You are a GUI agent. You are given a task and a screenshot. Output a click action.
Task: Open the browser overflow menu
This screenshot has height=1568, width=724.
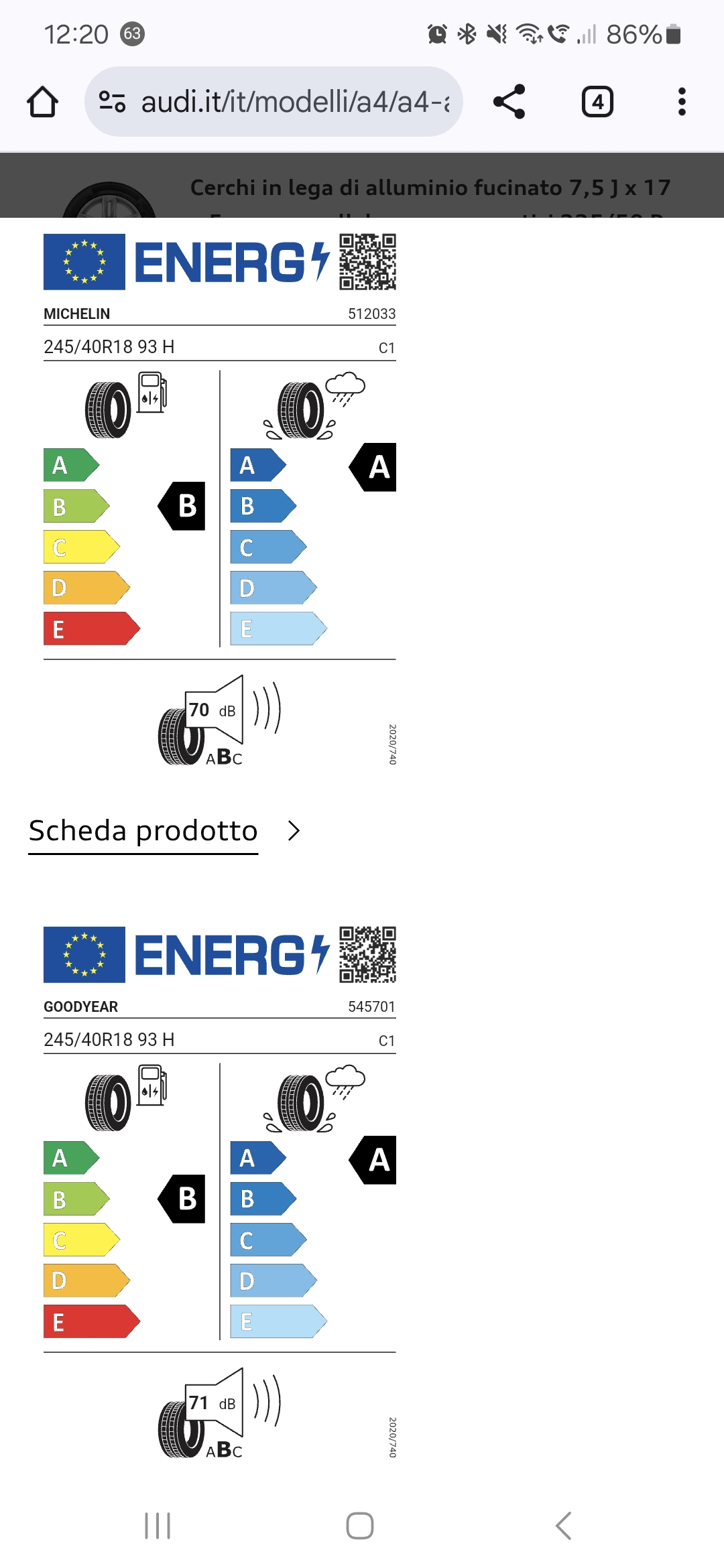pos(682,102)
